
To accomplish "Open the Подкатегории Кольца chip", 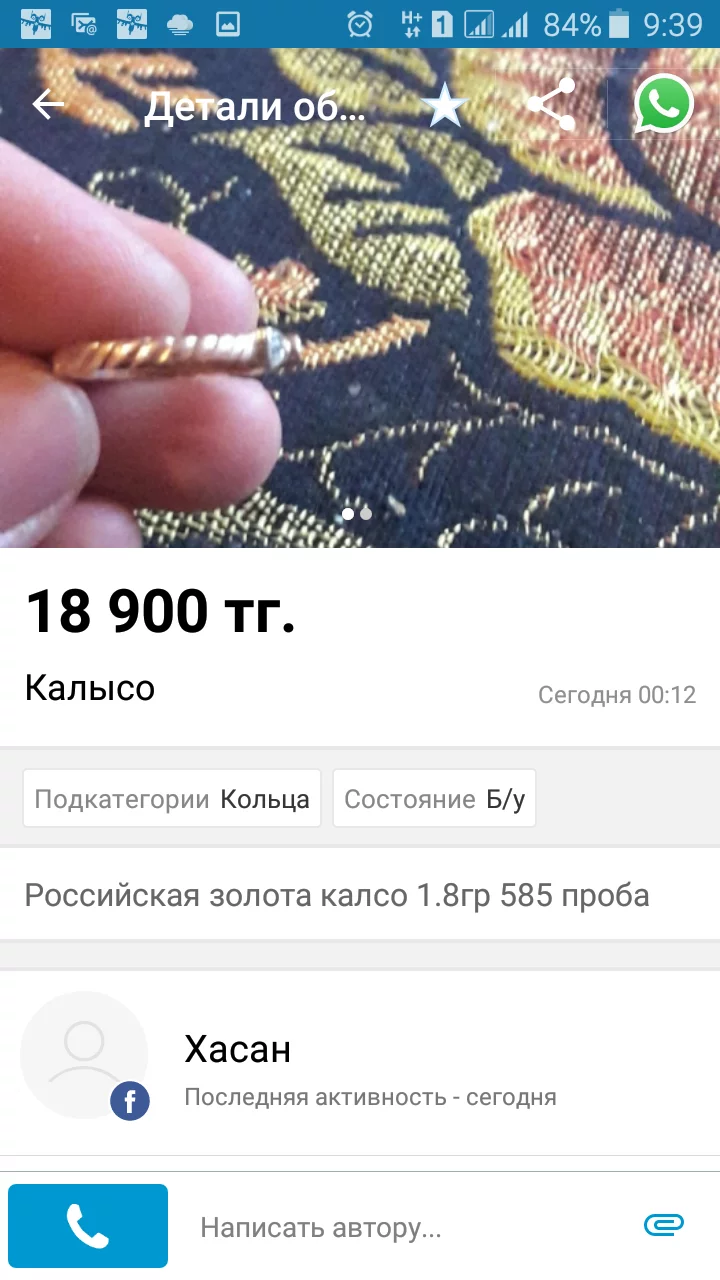I will [x=172, y=799].
